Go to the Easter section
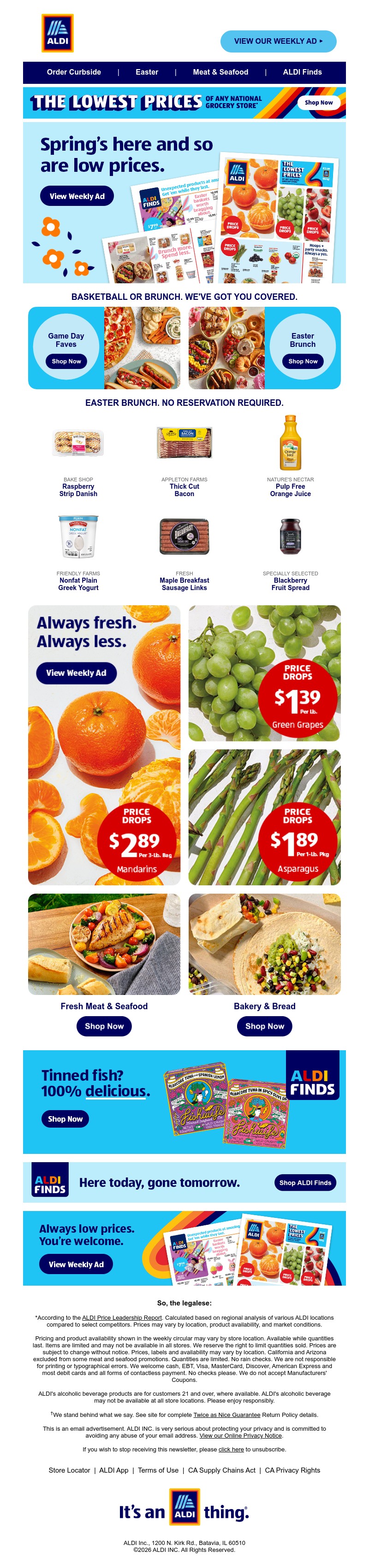The height and width of the screenshot is (1568, 369). 147,72
